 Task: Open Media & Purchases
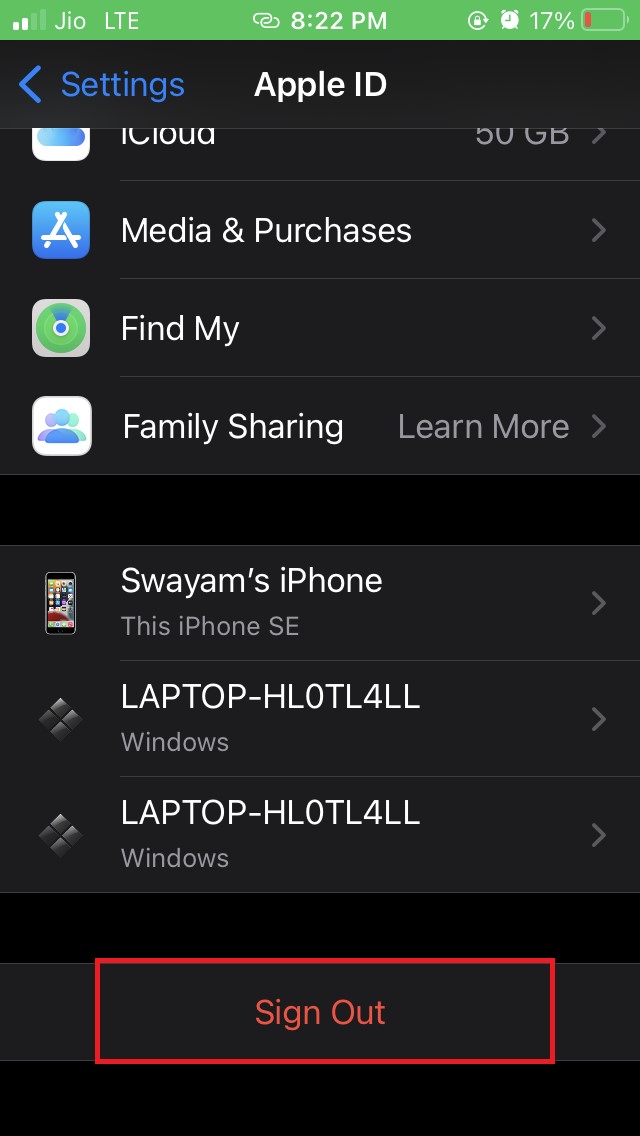pos(320,231)
